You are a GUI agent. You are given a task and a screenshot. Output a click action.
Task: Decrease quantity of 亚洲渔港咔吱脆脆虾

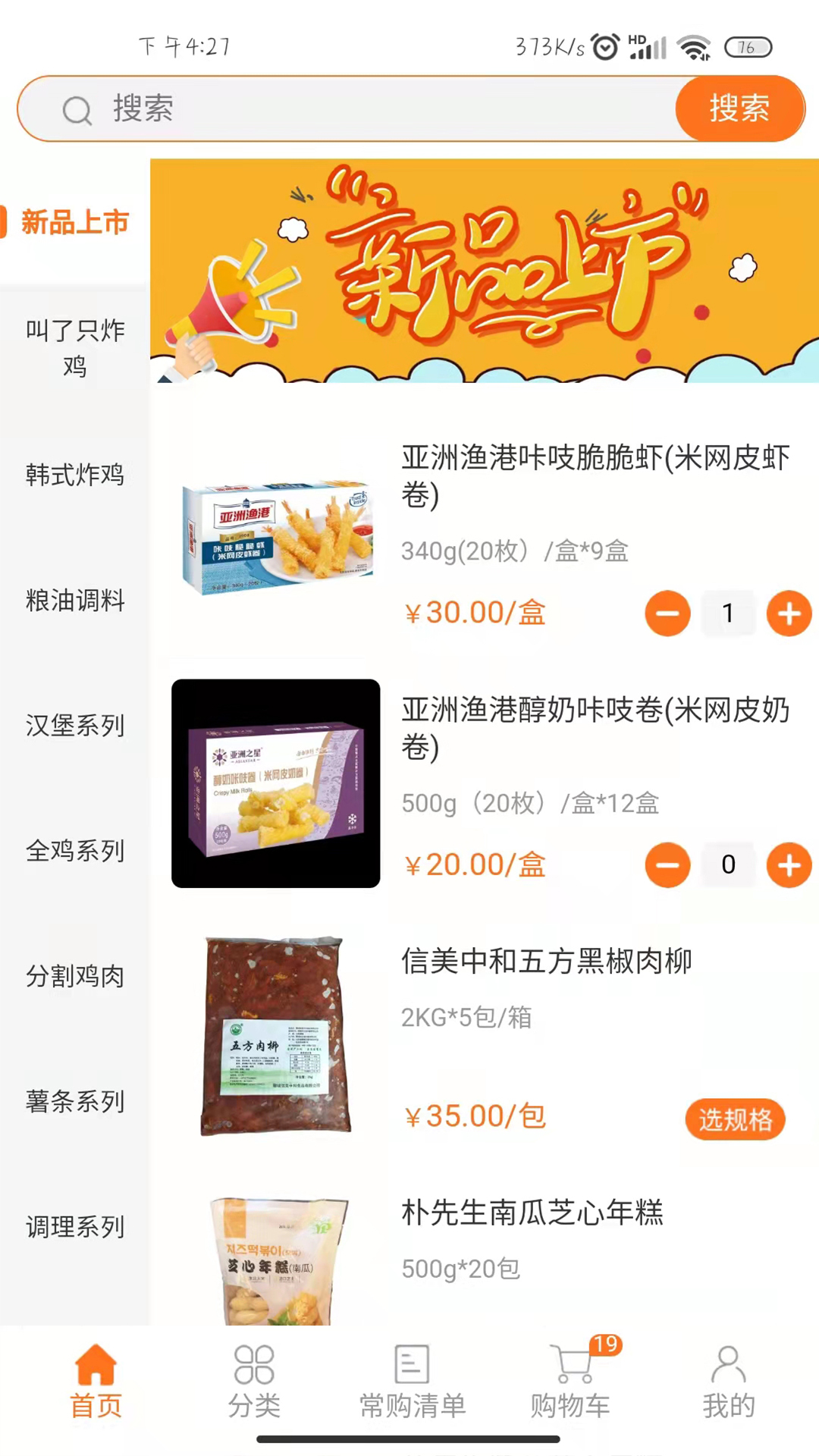(667, 613)
